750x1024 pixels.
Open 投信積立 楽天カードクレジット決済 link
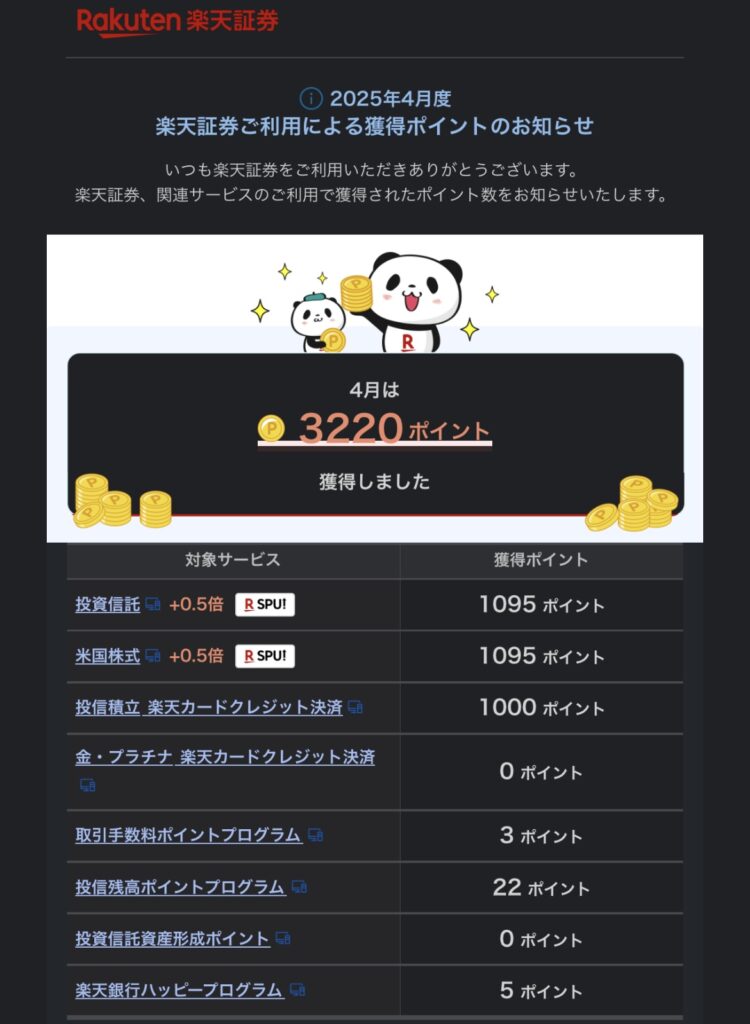(208, 707)
